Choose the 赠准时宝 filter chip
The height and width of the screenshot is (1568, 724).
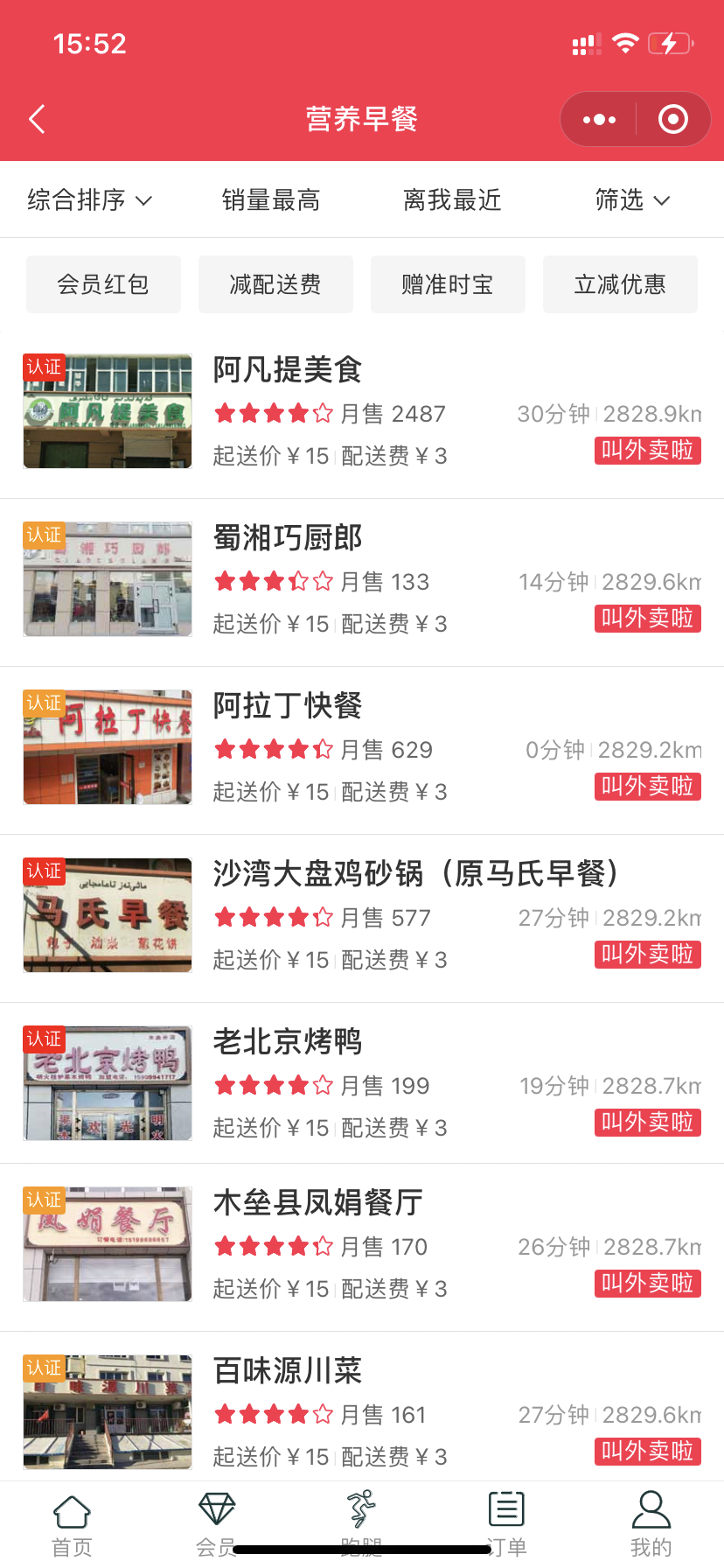click(x=448, y=284)
